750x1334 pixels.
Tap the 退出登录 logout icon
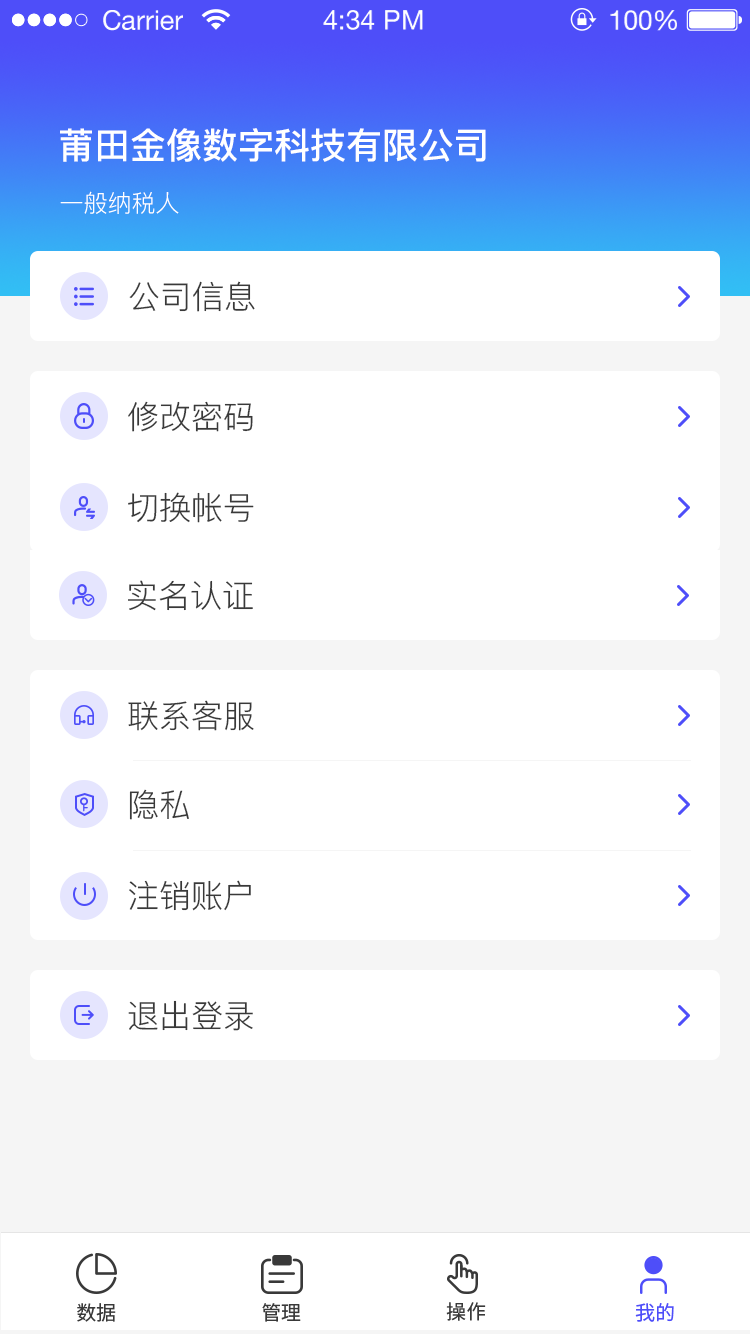84,1015
